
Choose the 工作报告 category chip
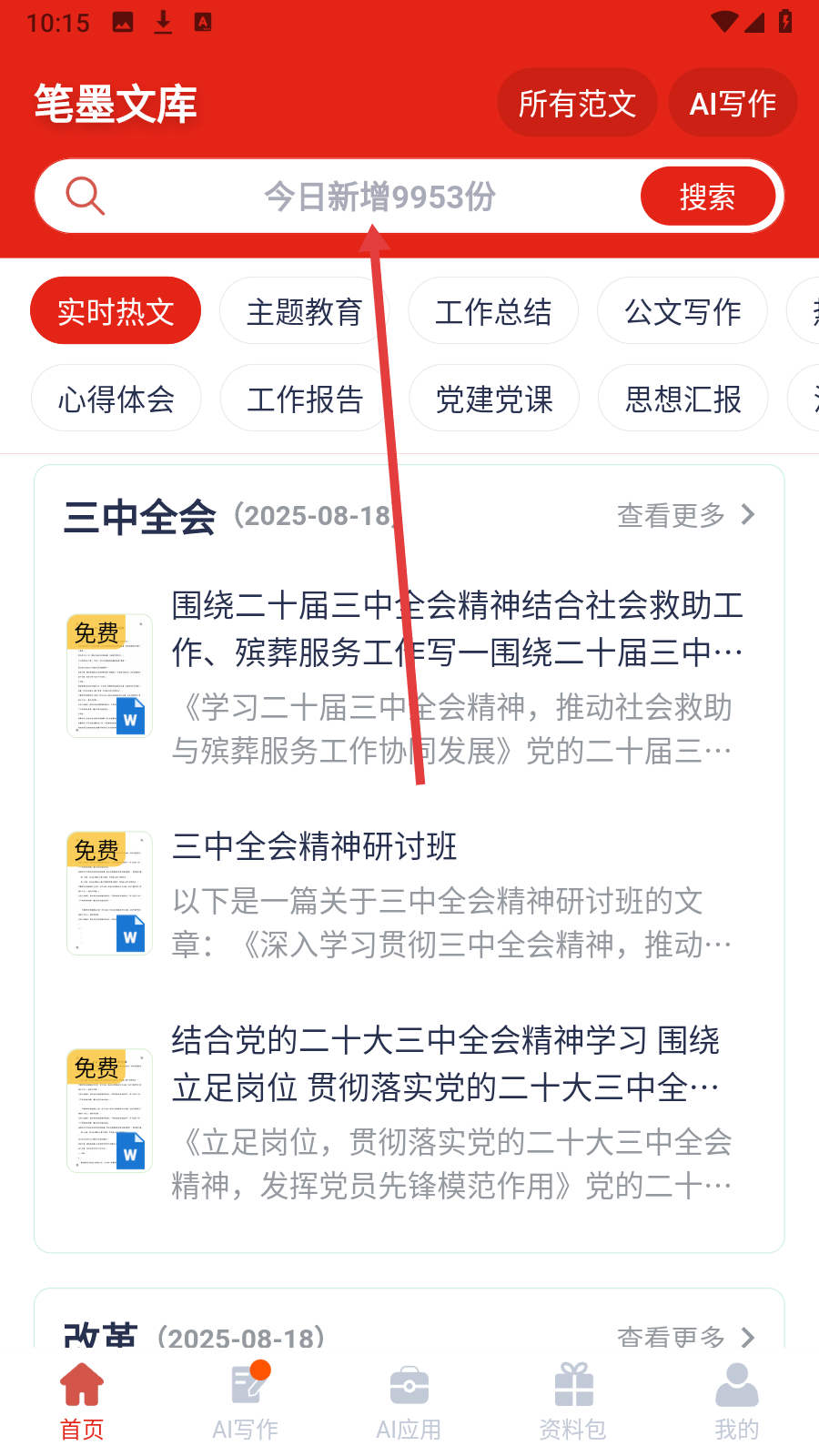[305, 399]
